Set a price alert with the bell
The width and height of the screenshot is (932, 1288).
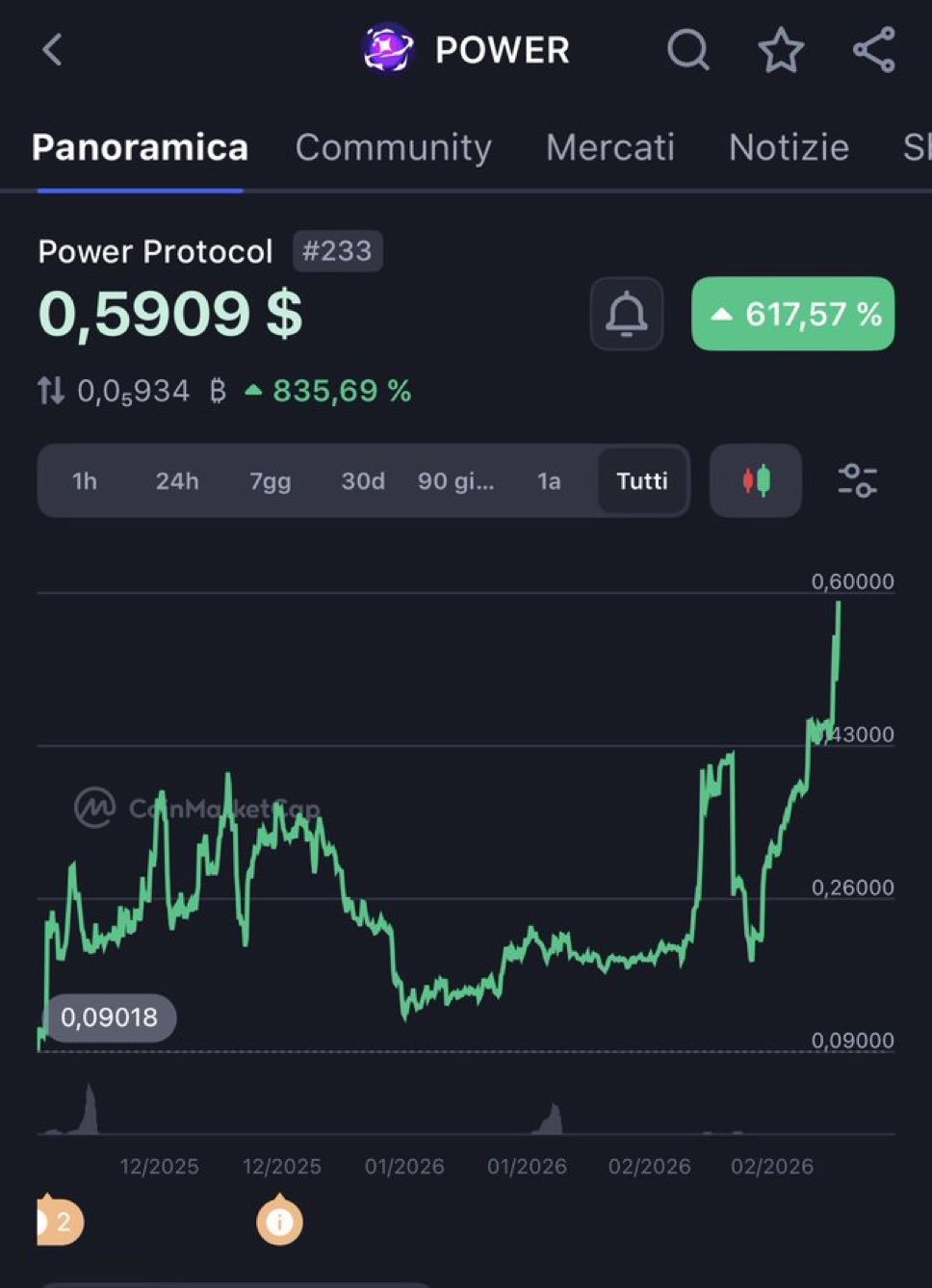pyautogui.click(x=626, y=314)
